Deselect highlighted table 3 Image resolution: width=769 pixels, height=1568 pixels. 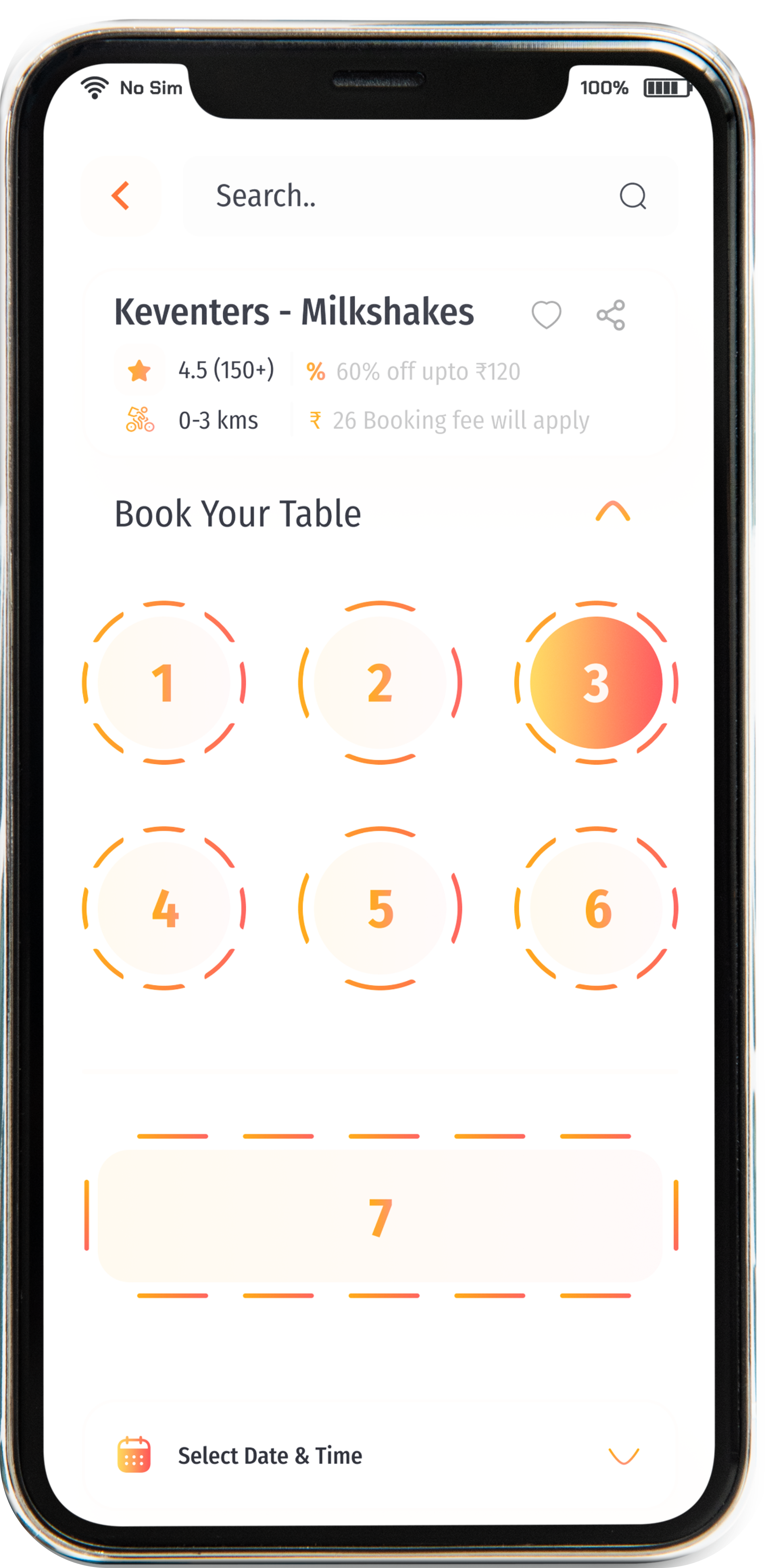pos(596,682)
